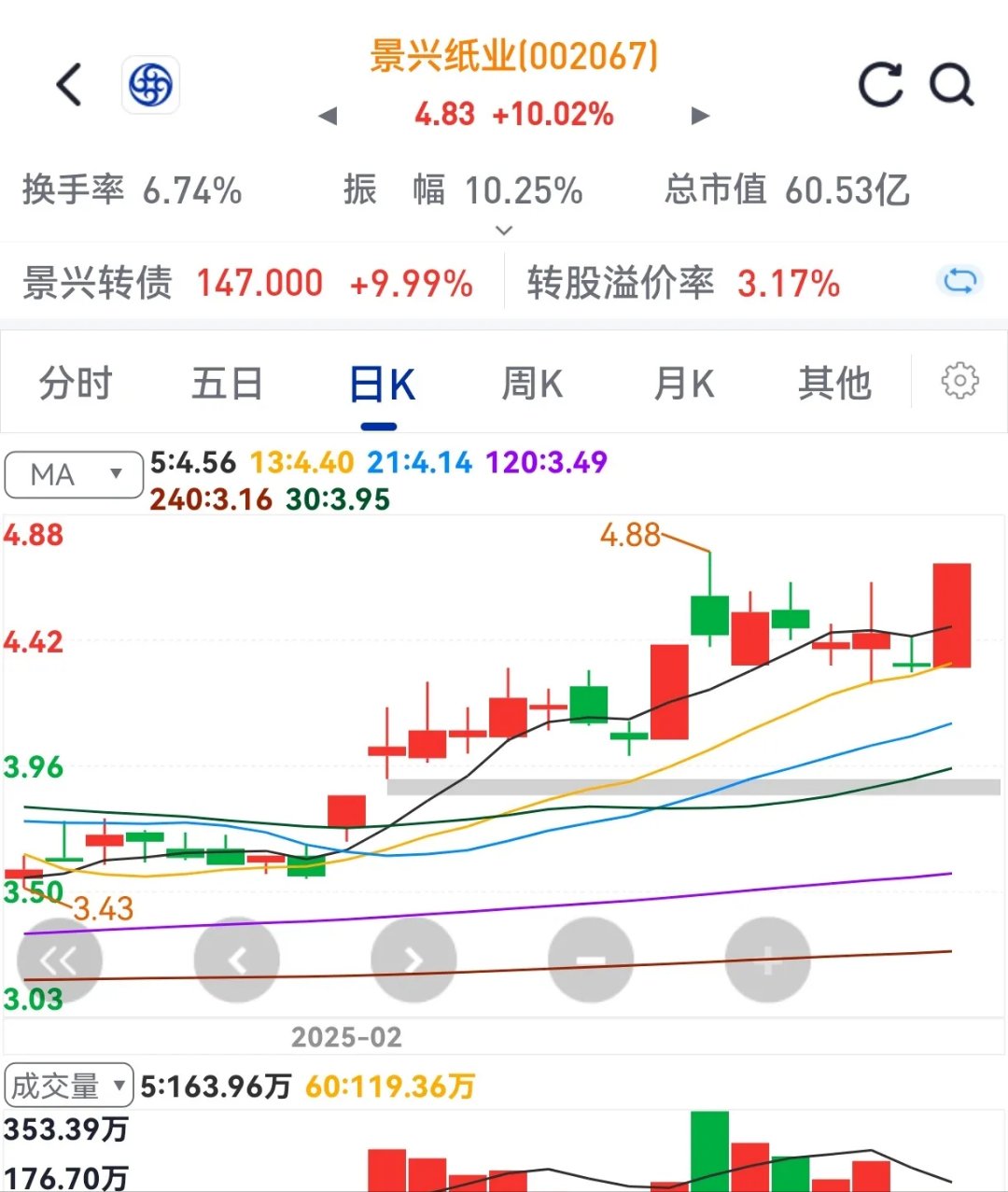Image resolution: width=1008 pixels, height=1192 pixels.
Task: Switch to the 周K tab
Action: pyautogui.click(x=530, y=383)
